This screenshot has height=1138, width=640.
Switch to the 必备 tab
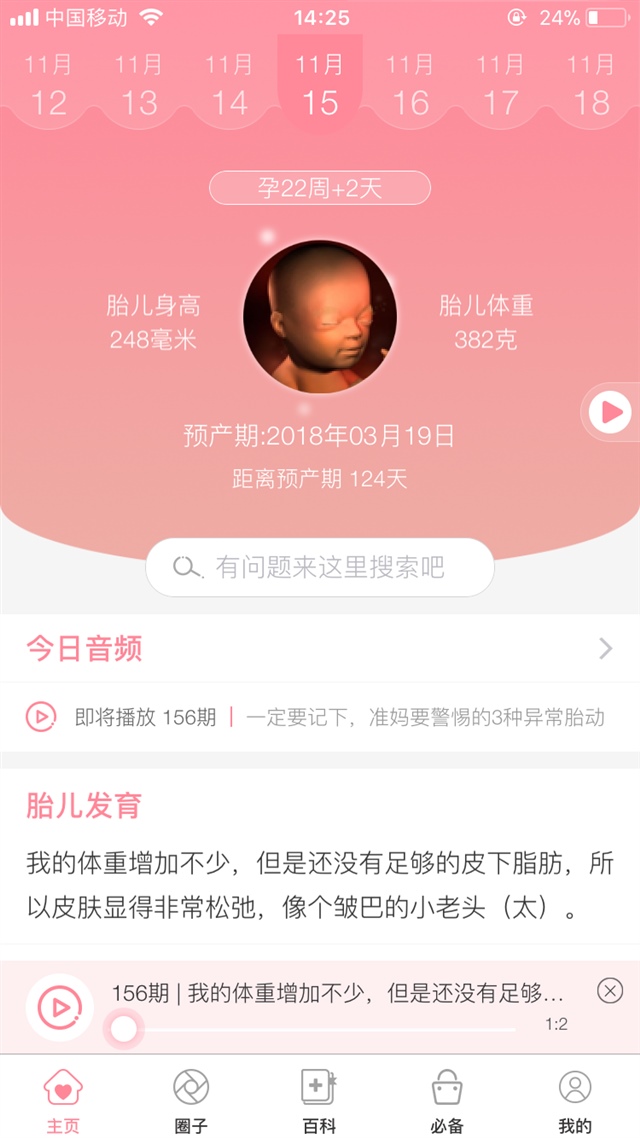(x=447, y=1098)
